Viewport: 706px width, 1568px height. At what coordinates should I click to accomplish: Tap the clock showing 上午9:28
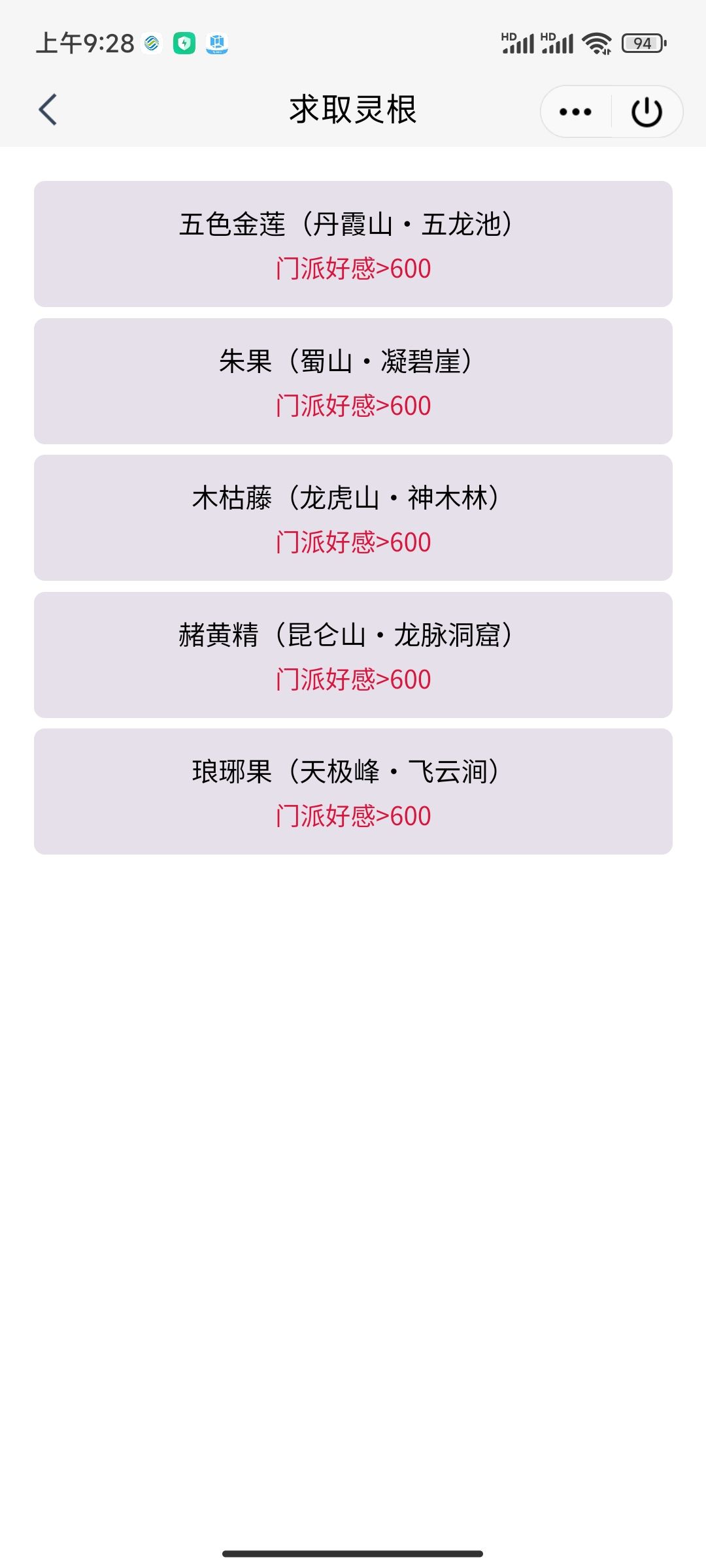click(82, 44)
